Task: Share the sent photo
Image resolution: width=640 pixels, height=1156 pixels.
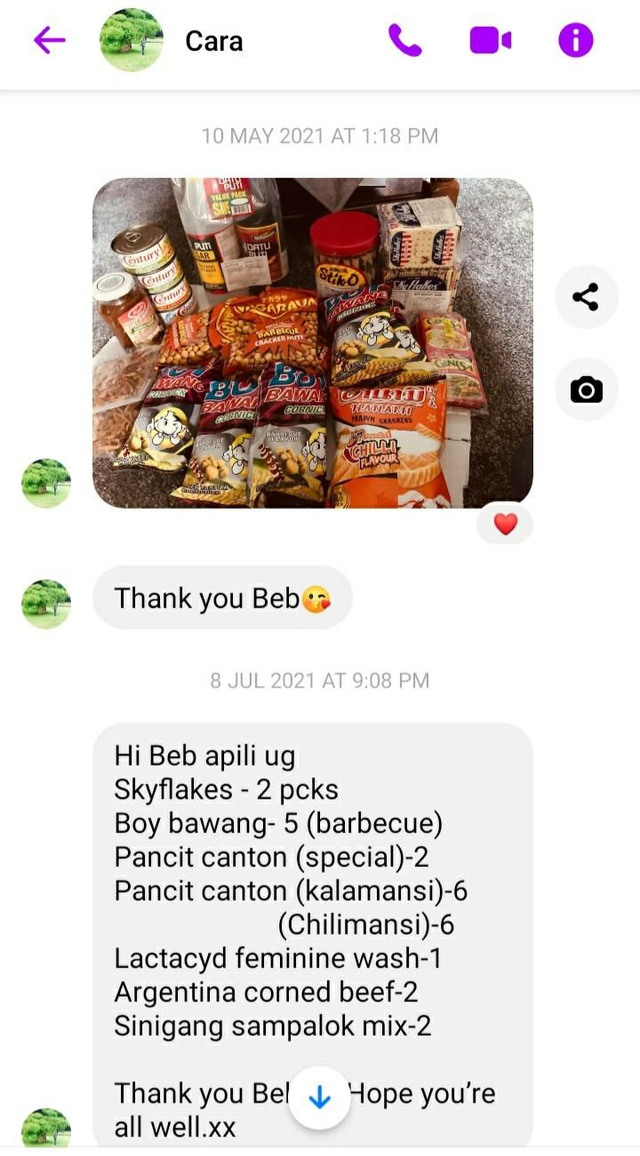Action: [586, 297]
